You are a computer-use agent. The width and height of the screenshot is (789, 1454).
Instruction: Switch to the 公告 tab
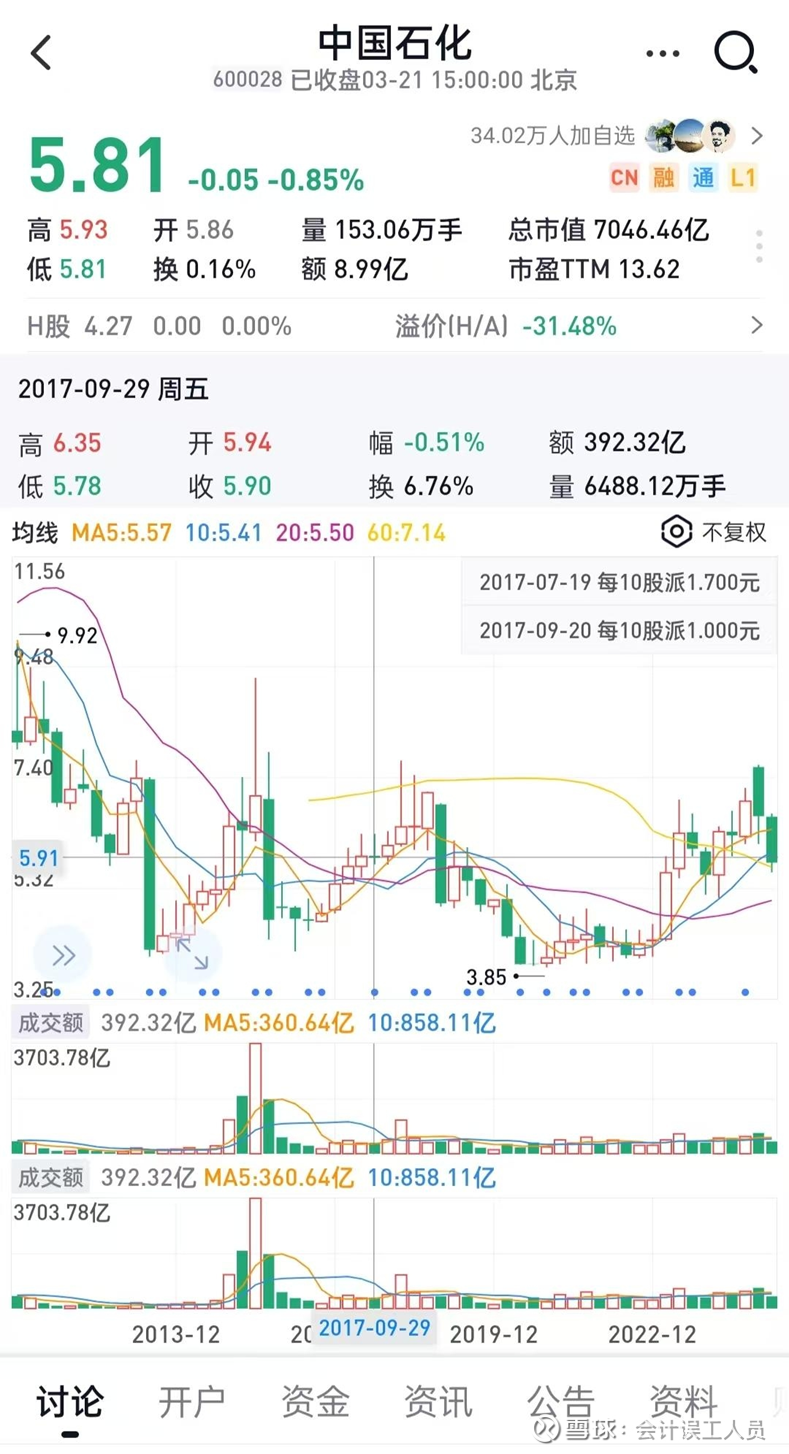coord(561,1402)
